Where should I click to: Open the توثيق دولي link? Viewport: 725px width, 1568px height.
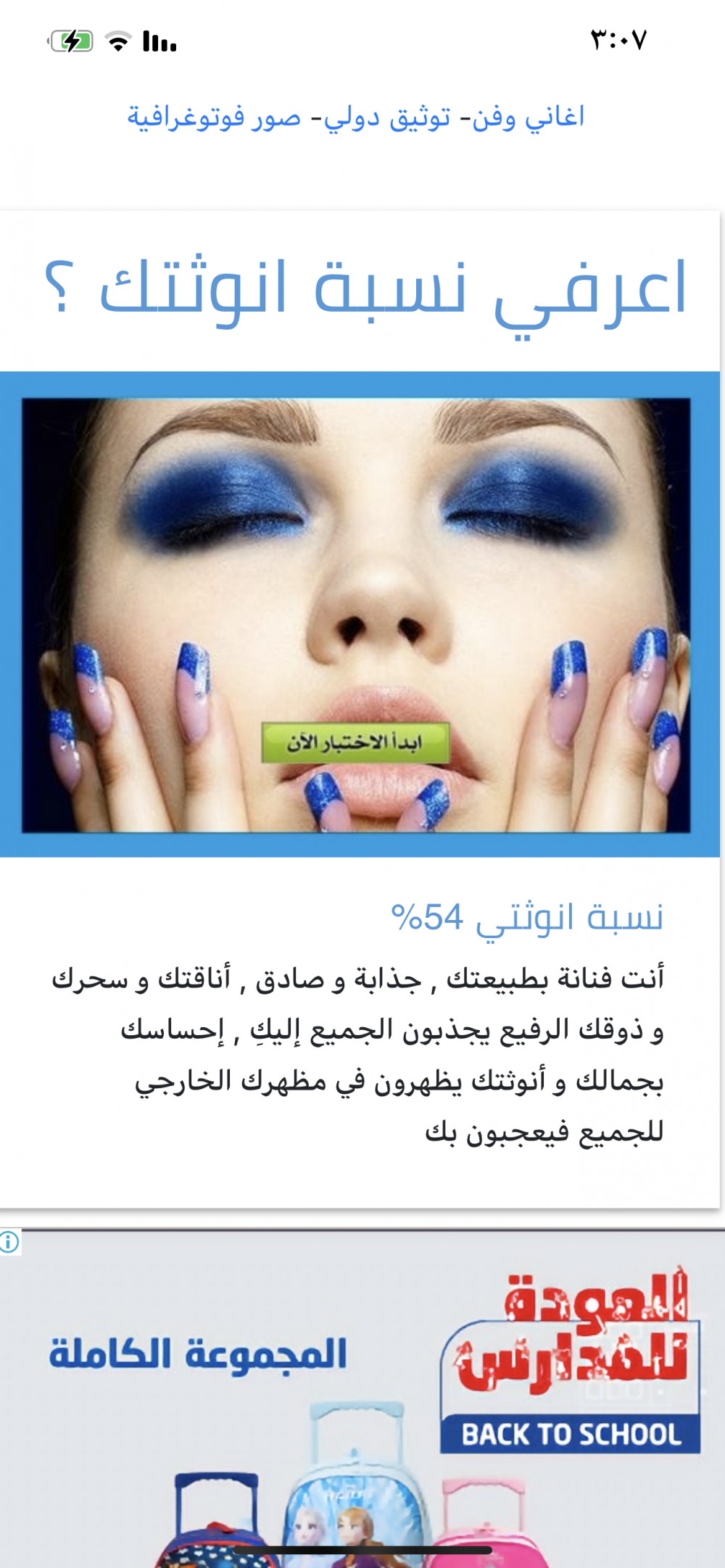[386, 117]
